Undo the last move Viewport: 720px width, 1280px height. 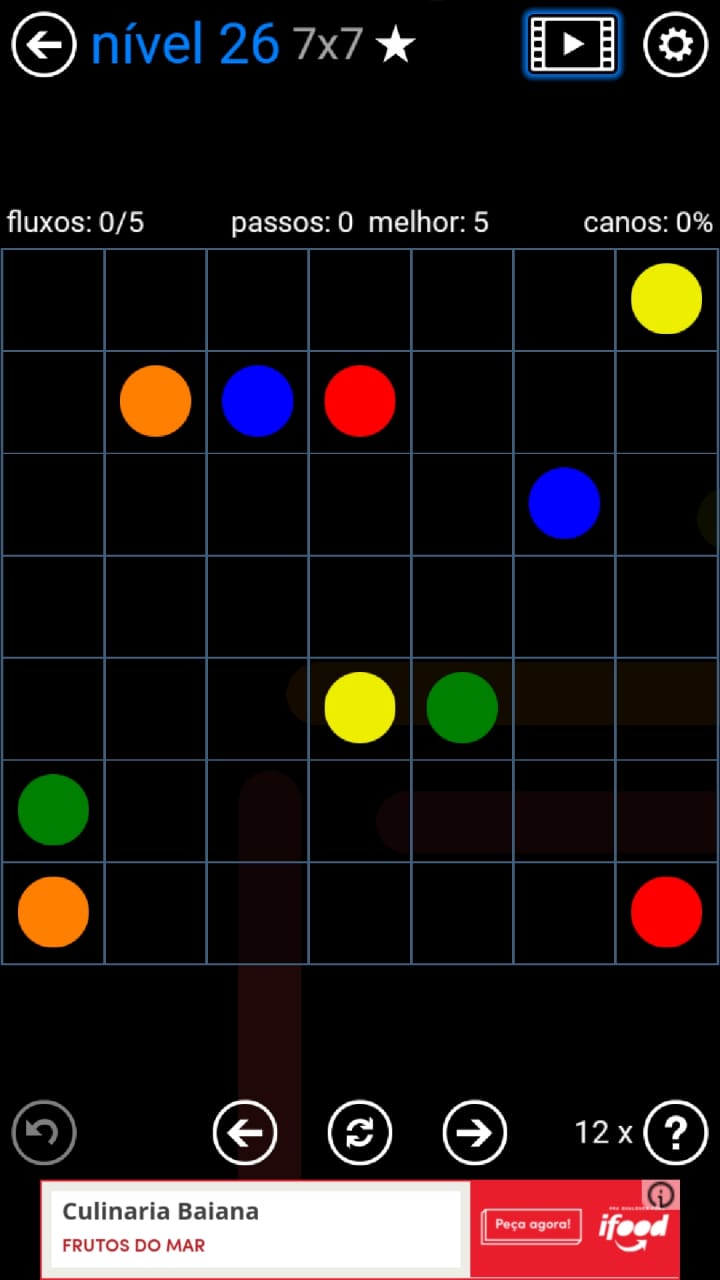[44, 1133]
